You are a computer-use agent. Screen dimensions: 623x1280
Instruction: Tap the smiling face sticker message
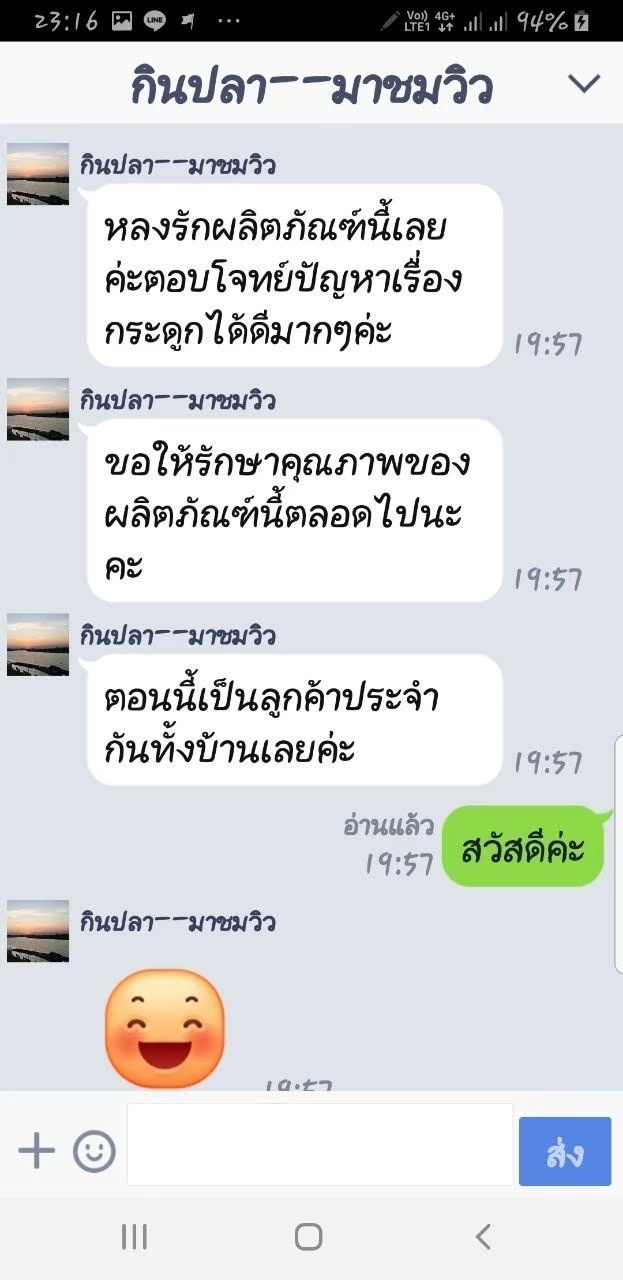pos(165,1028)
